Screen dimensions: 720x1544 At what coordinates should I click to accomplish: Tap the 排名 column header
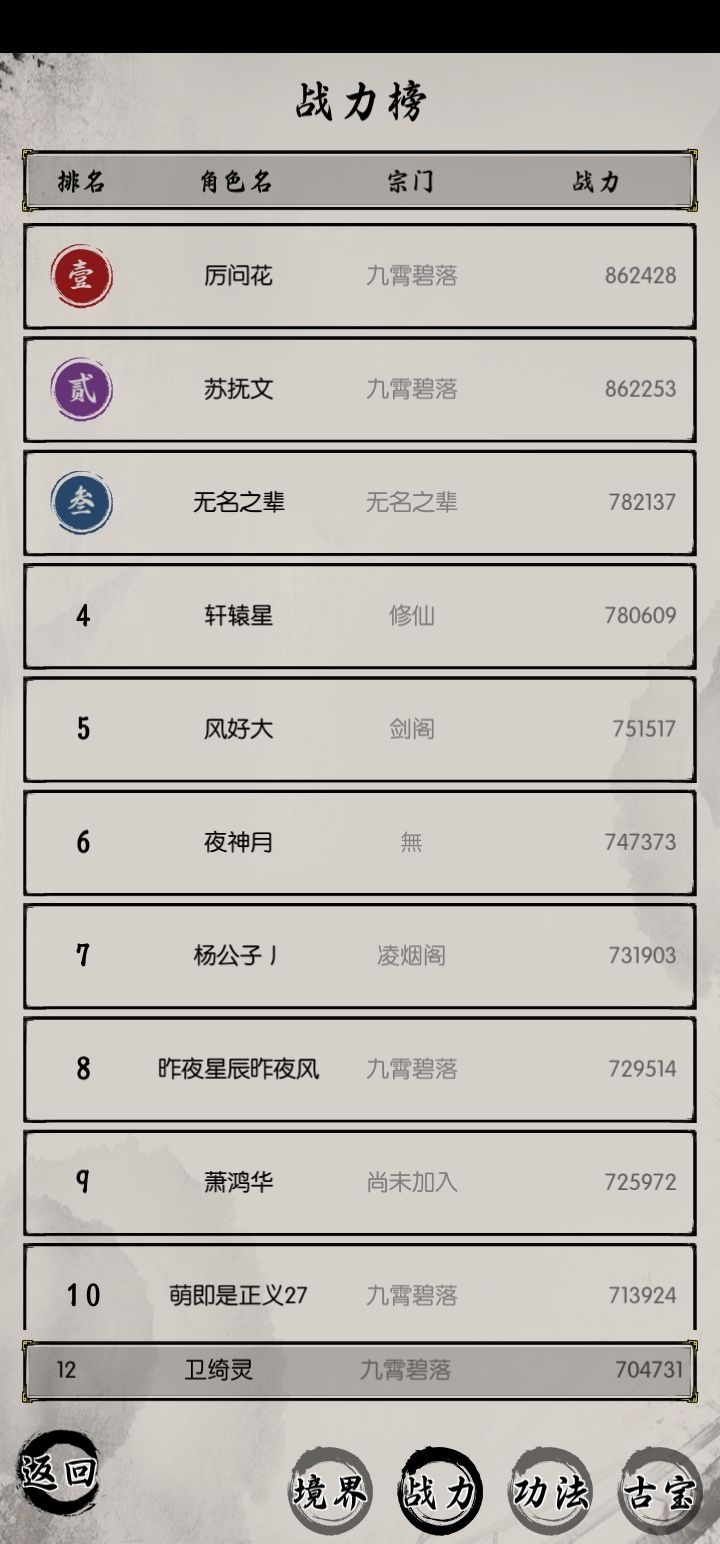point(78,181)
